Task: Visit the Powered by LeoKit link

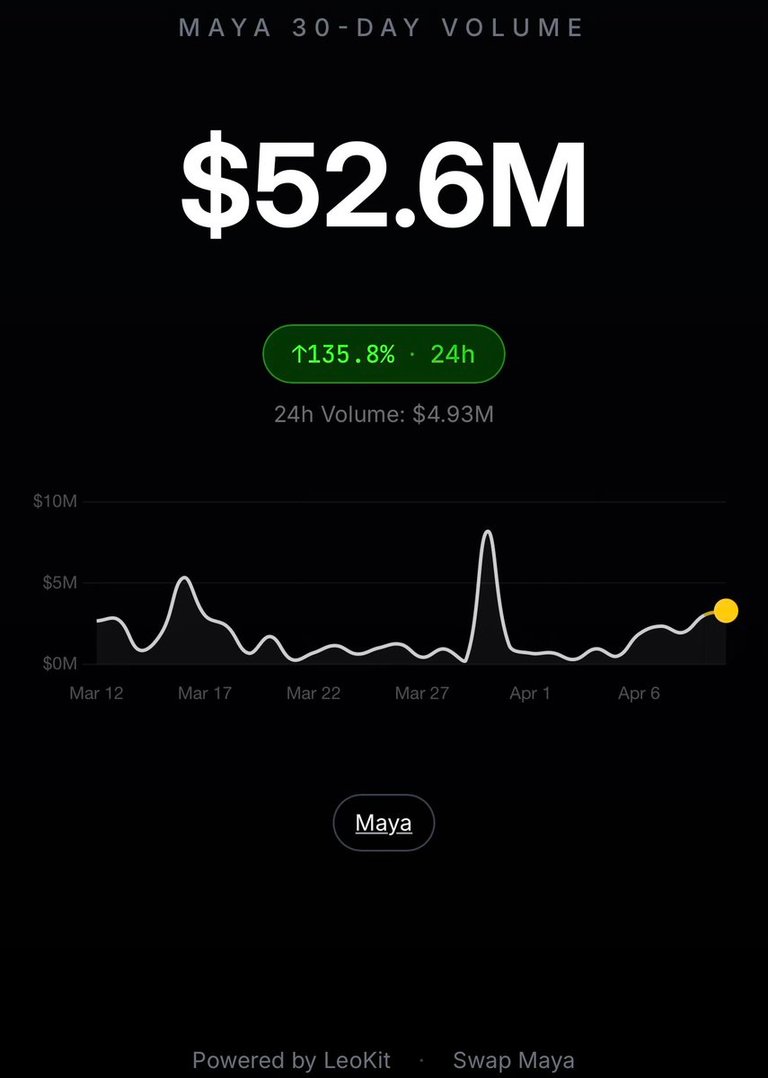Action: click(291, 1060)
